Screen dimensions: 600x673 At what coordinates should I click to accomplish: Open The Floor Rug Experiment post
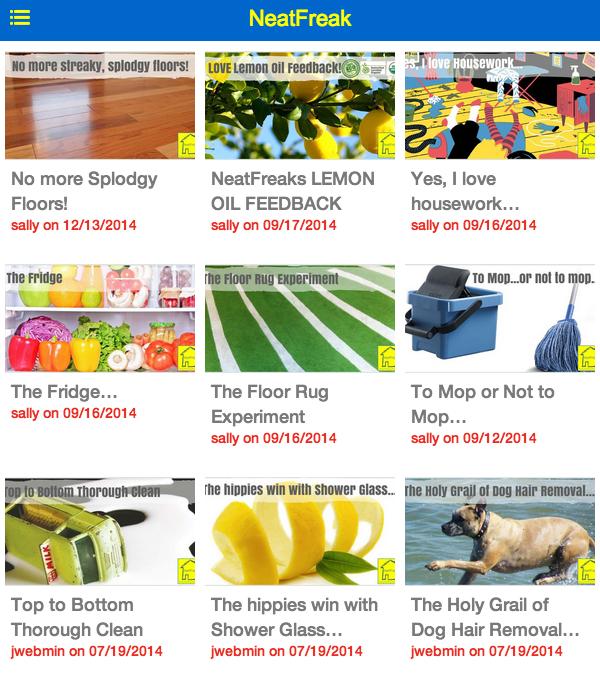(x=269, y=404)
